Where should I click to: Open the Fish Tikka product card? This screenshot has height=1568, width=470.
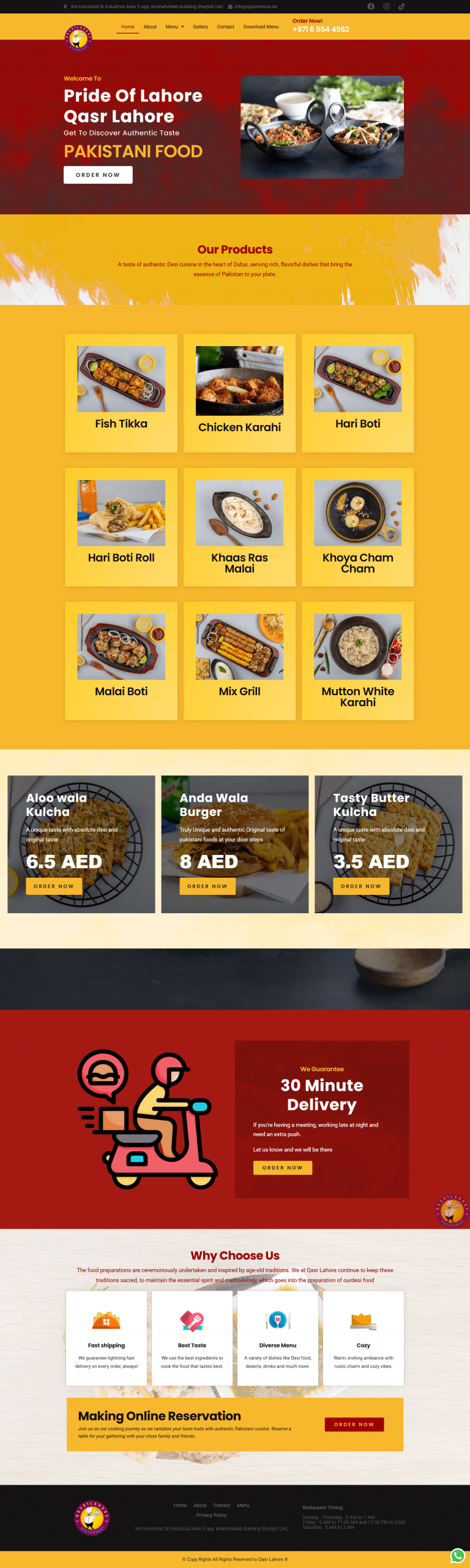click(121, 393)
